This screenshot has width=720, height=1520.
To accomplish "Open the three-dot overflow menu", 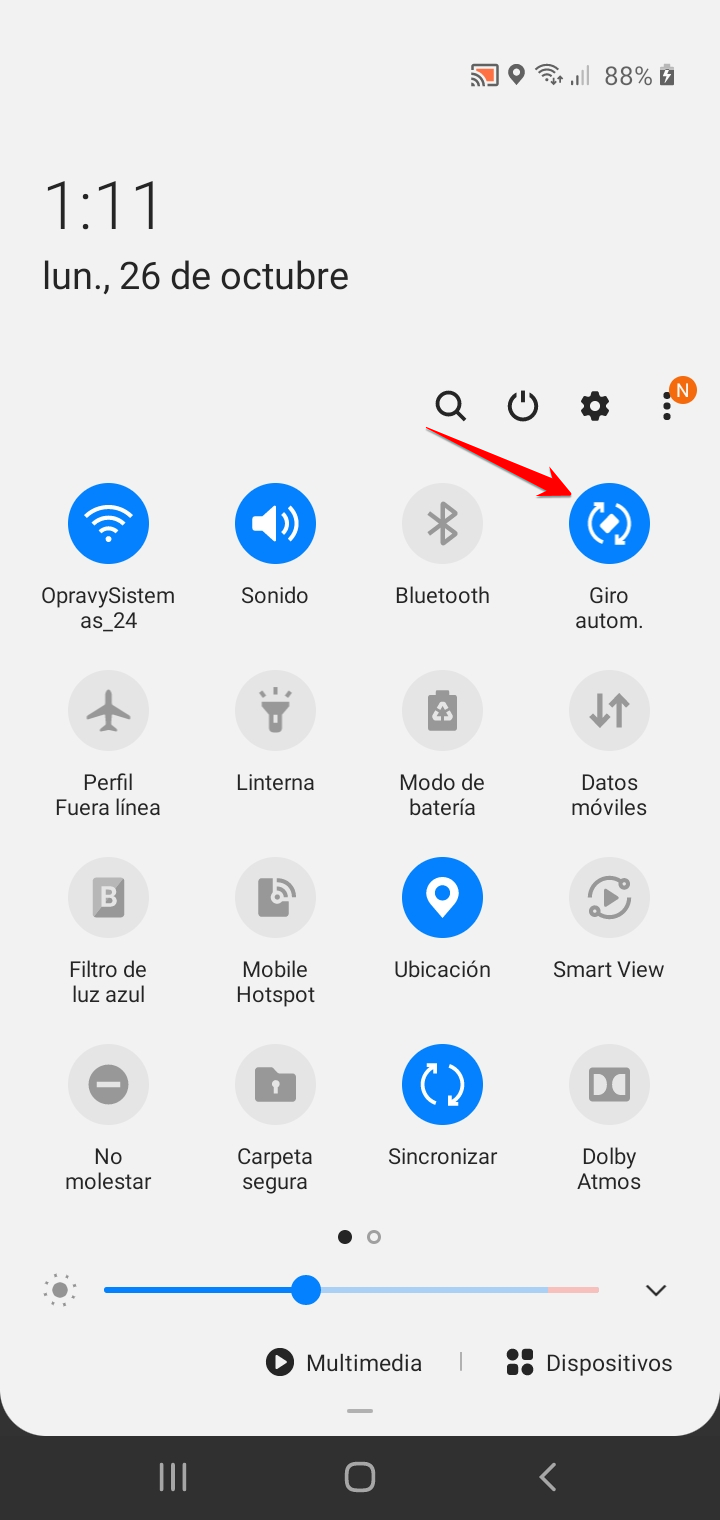I will coord(667,406).
